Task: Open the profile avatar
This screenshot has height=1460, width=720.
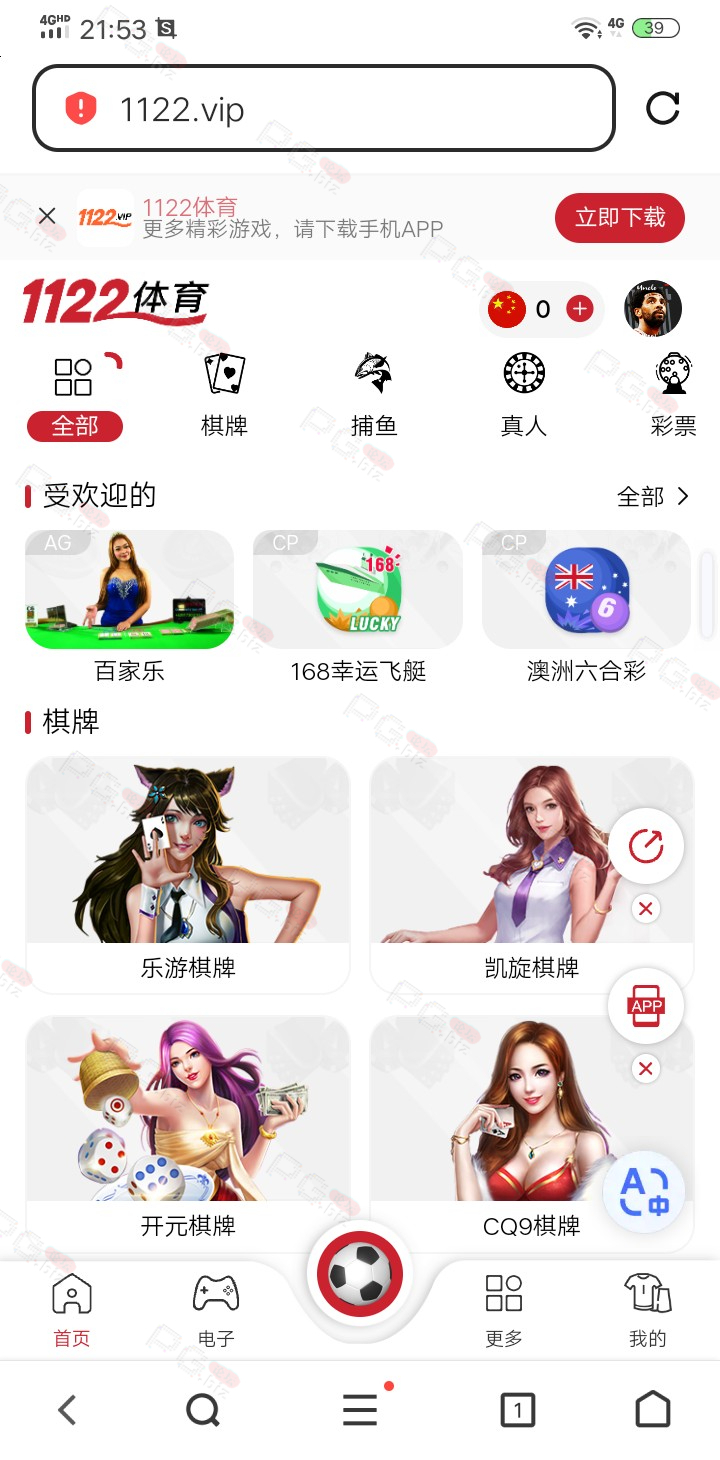Action: (653, 308)
